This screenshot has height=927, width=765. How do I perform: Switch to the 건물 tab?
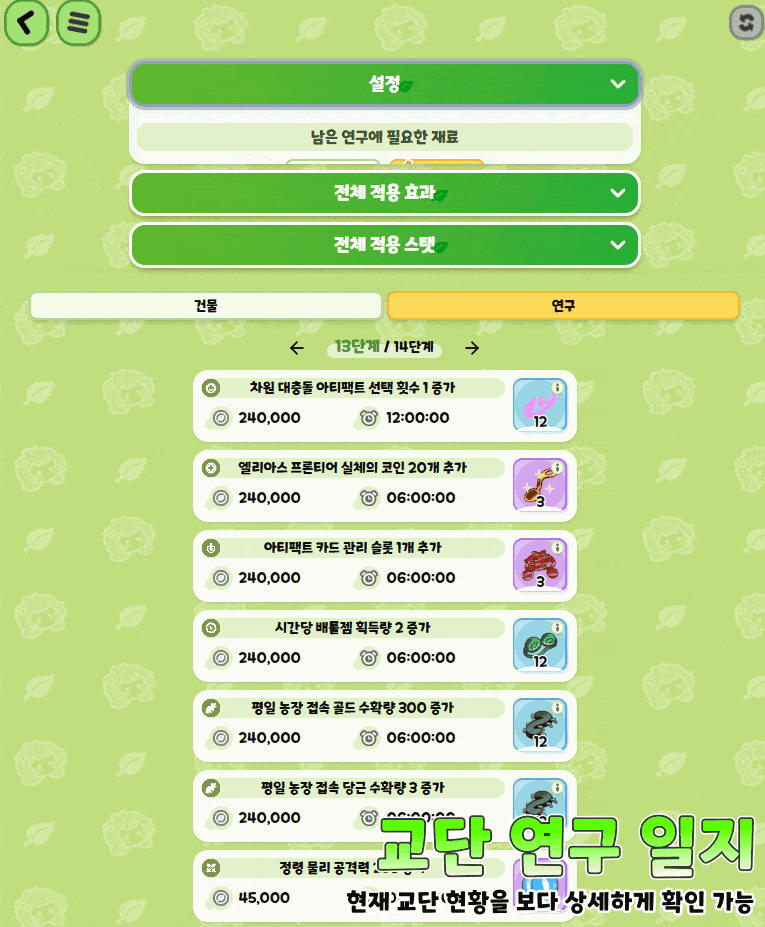[x=205, y=306]
